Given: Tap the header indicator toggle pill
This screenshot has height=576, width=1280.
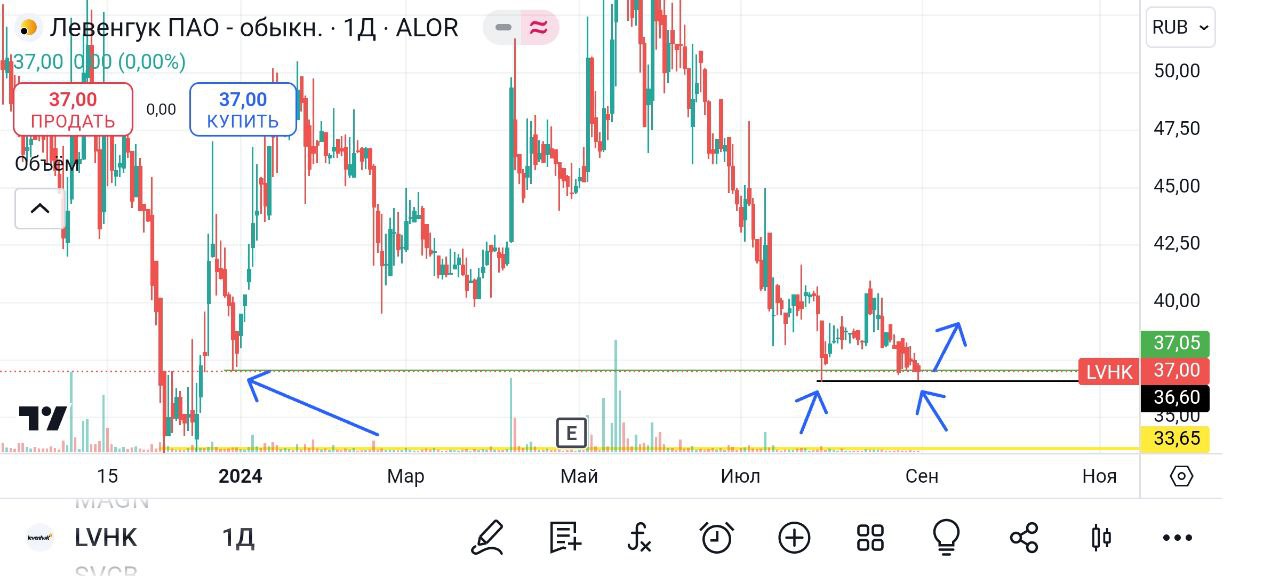Looking at the screenshot, I should pos(521,27).
